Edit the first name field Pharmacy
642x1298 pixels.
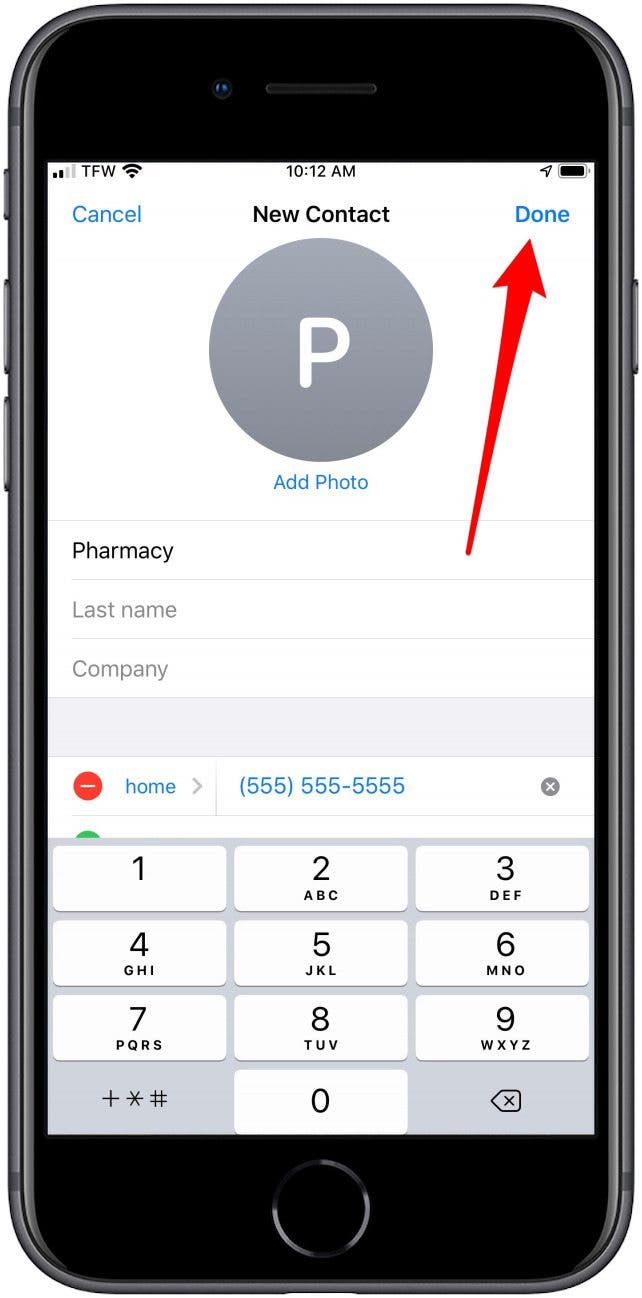coord(300,551)
